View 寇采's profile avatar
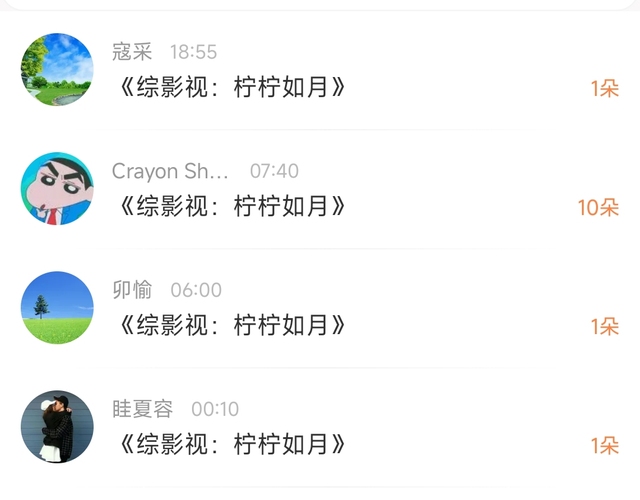Image resolution: width=640 pixels, height=500 pixels. click(x=57, y=70)
